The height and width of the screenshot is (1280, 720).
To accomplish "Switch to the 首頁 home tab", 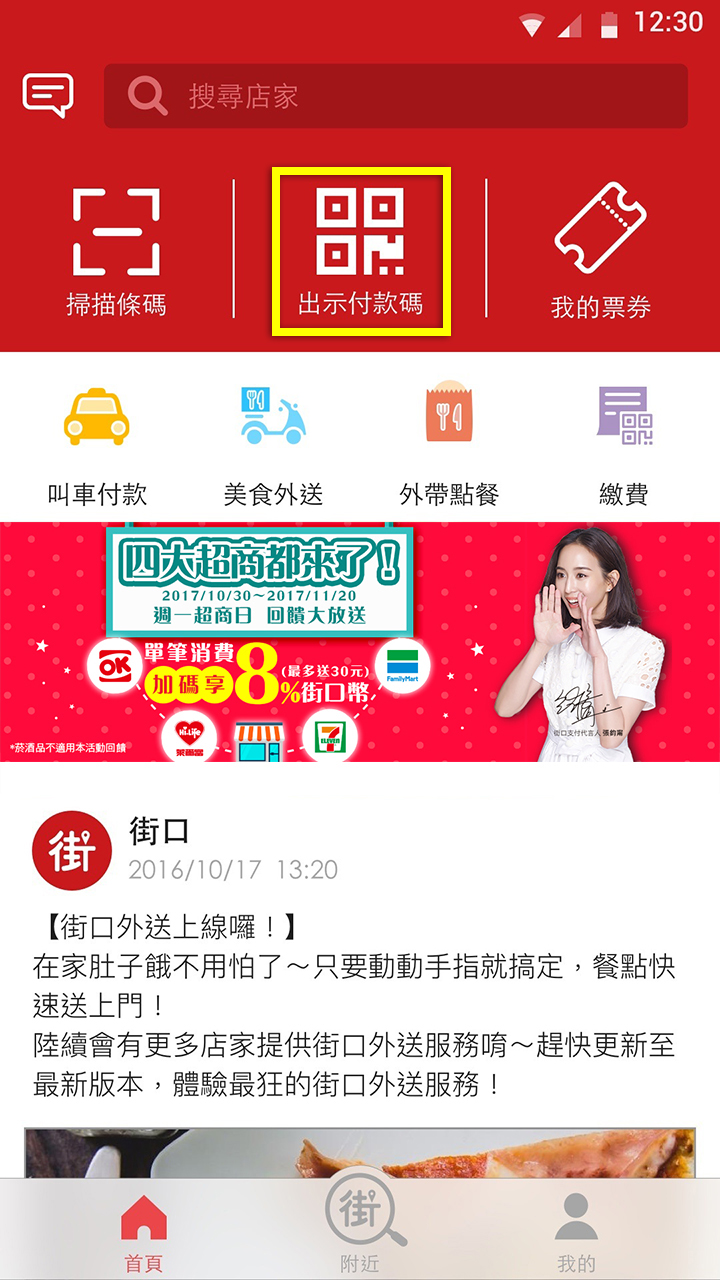I will (x=144, y=1232).
